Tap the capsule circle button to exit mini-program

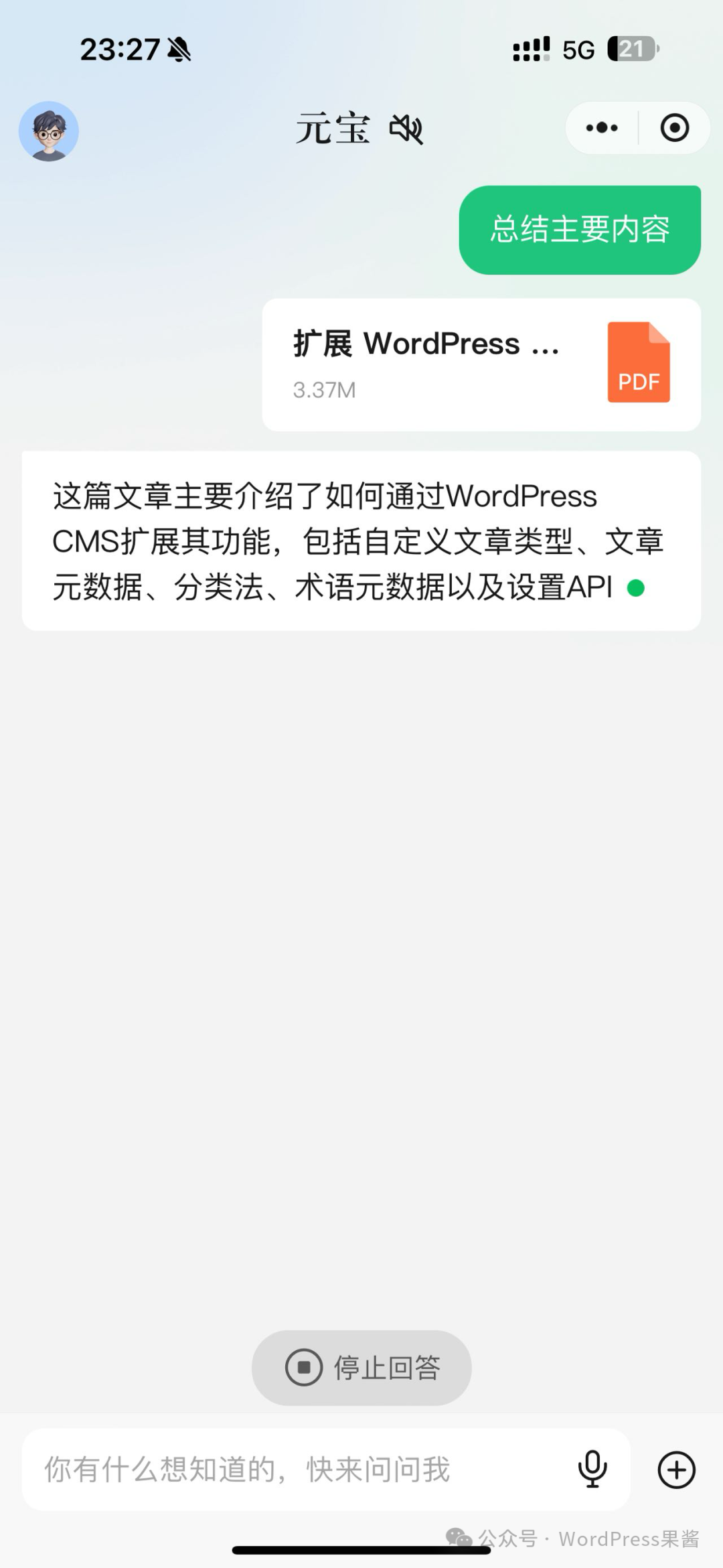[675, 128]
